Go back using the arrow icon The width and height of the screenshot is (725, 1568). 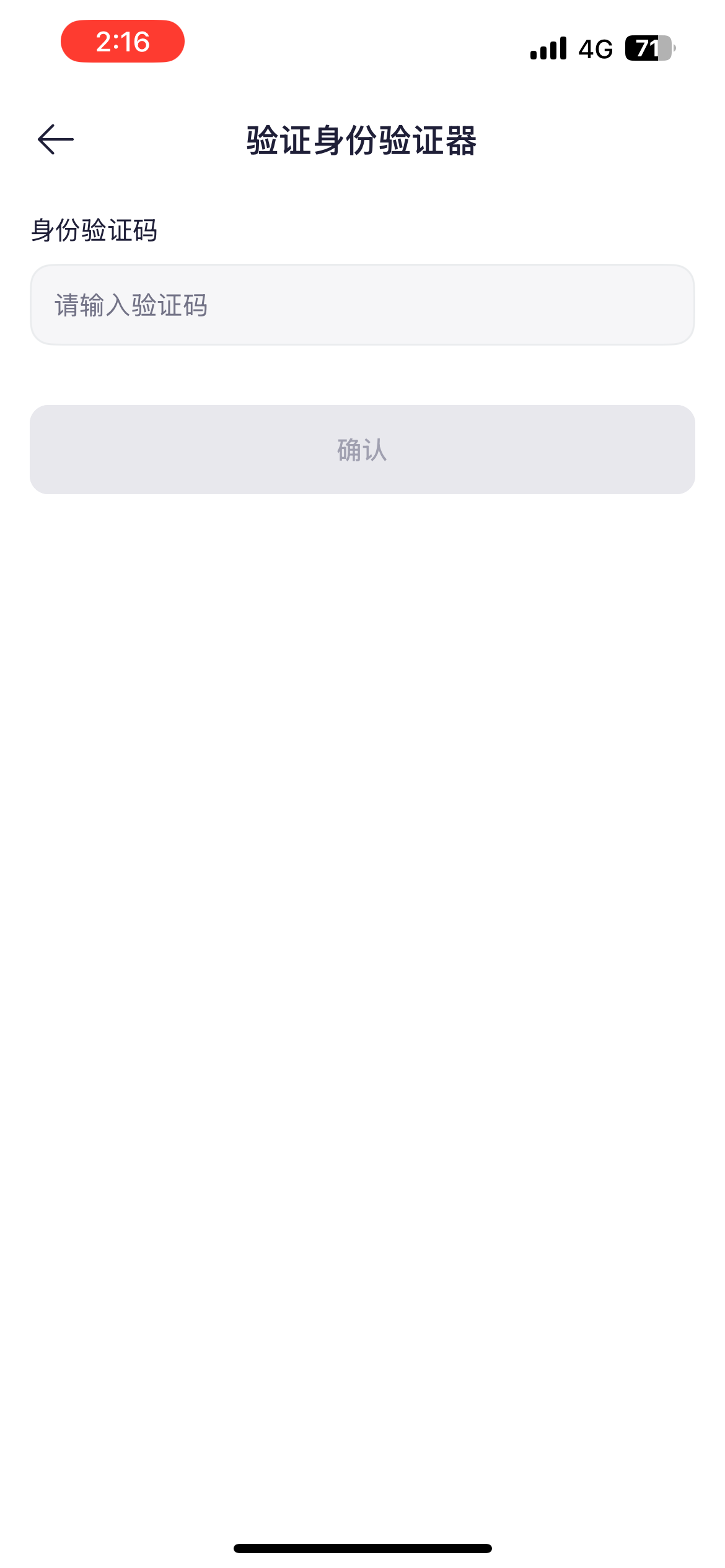[56, 139]
